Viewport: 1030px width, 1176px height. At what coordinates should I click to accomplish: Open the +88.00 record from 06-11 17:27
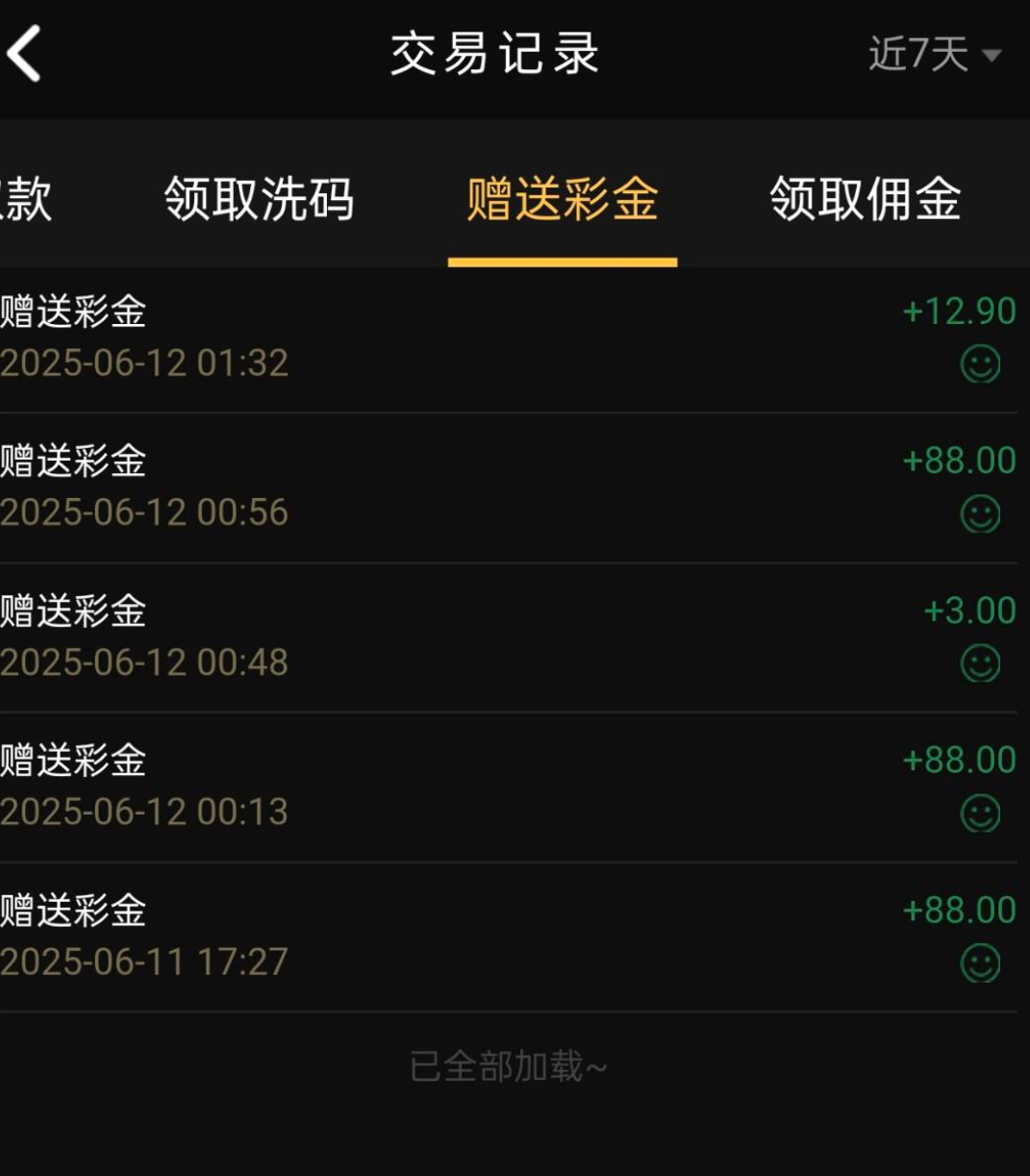click(508, 937)
